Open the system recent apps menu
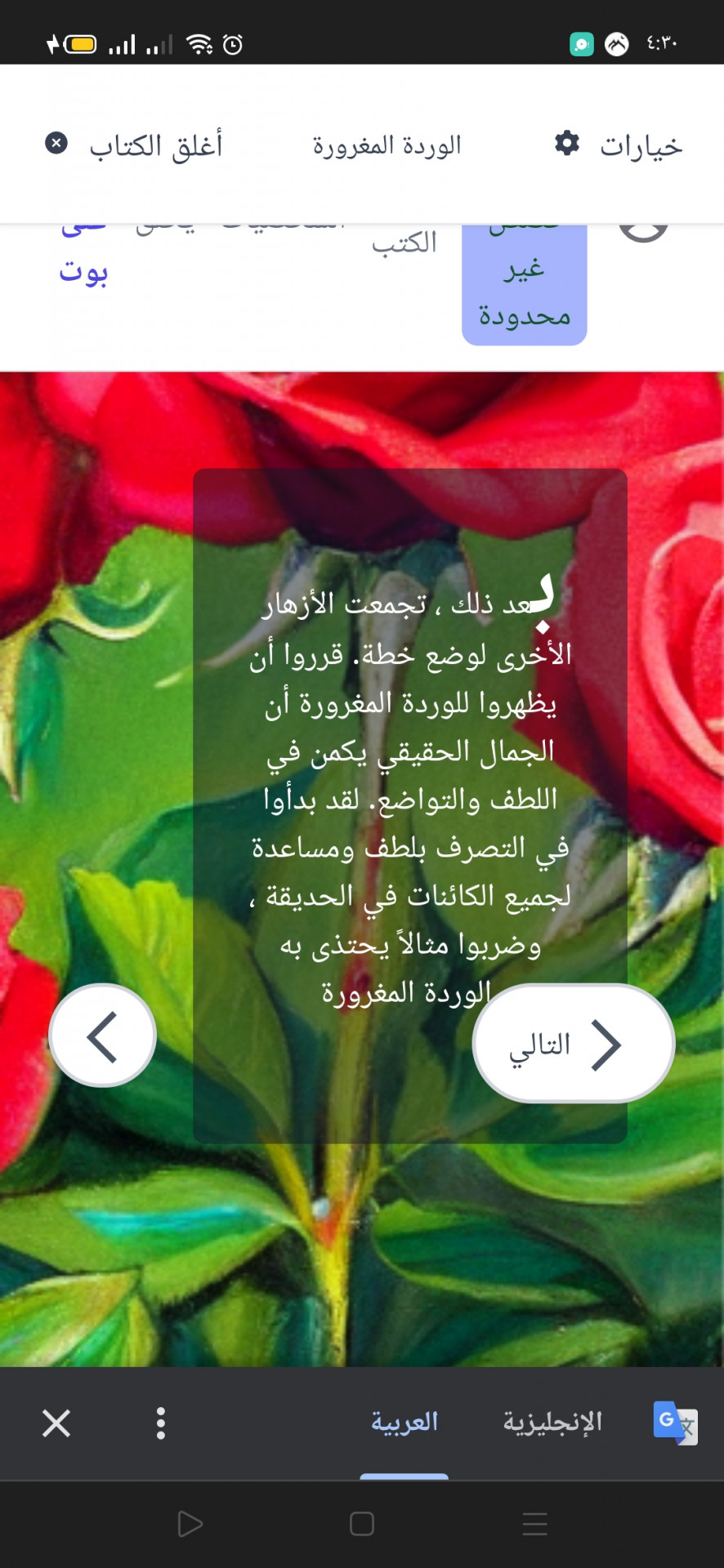 pyautogui.click(x=534, y=1524)
